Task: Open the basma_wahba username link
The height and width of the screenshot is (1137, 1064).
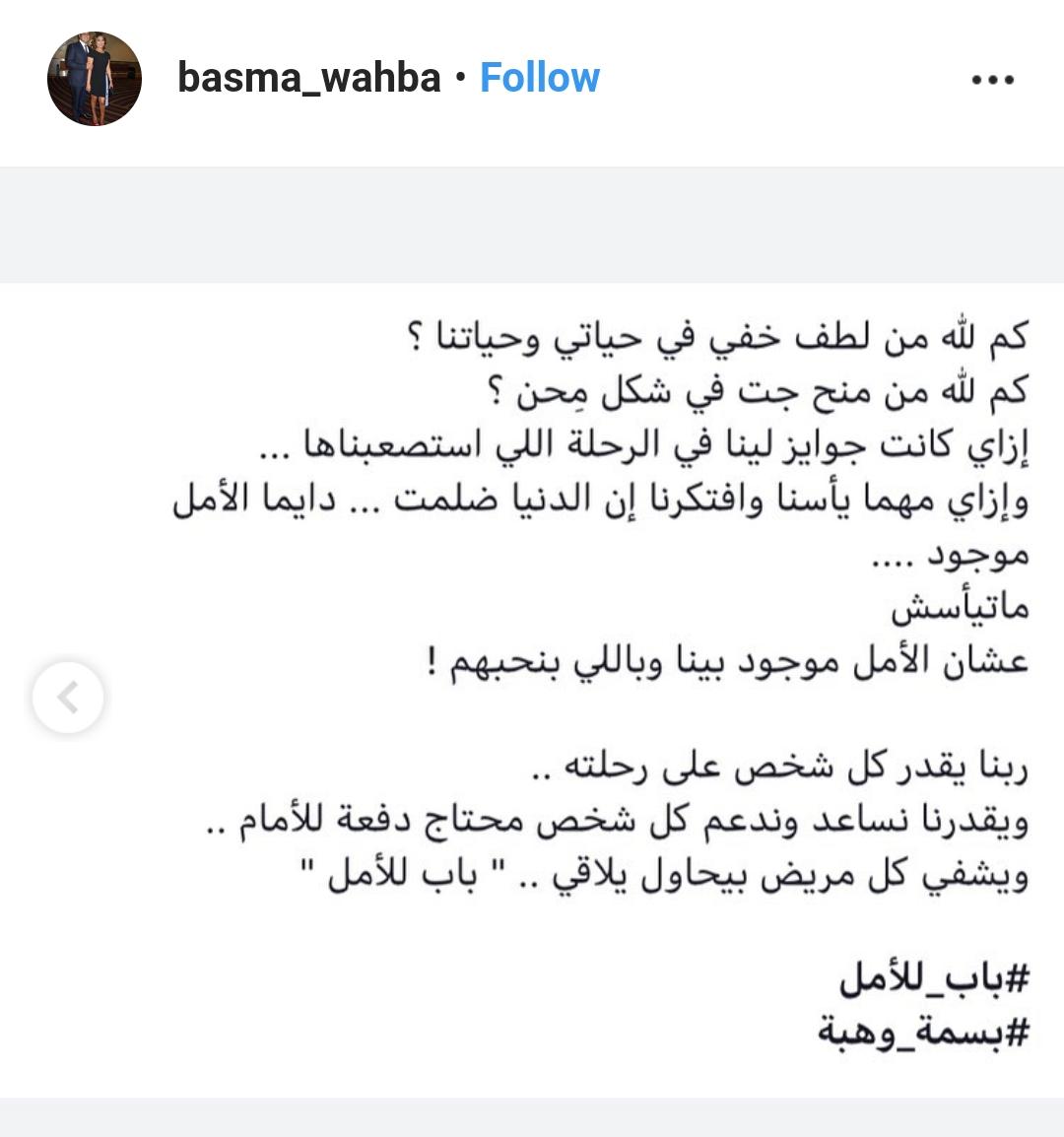Action: click(x=308, y=78)
